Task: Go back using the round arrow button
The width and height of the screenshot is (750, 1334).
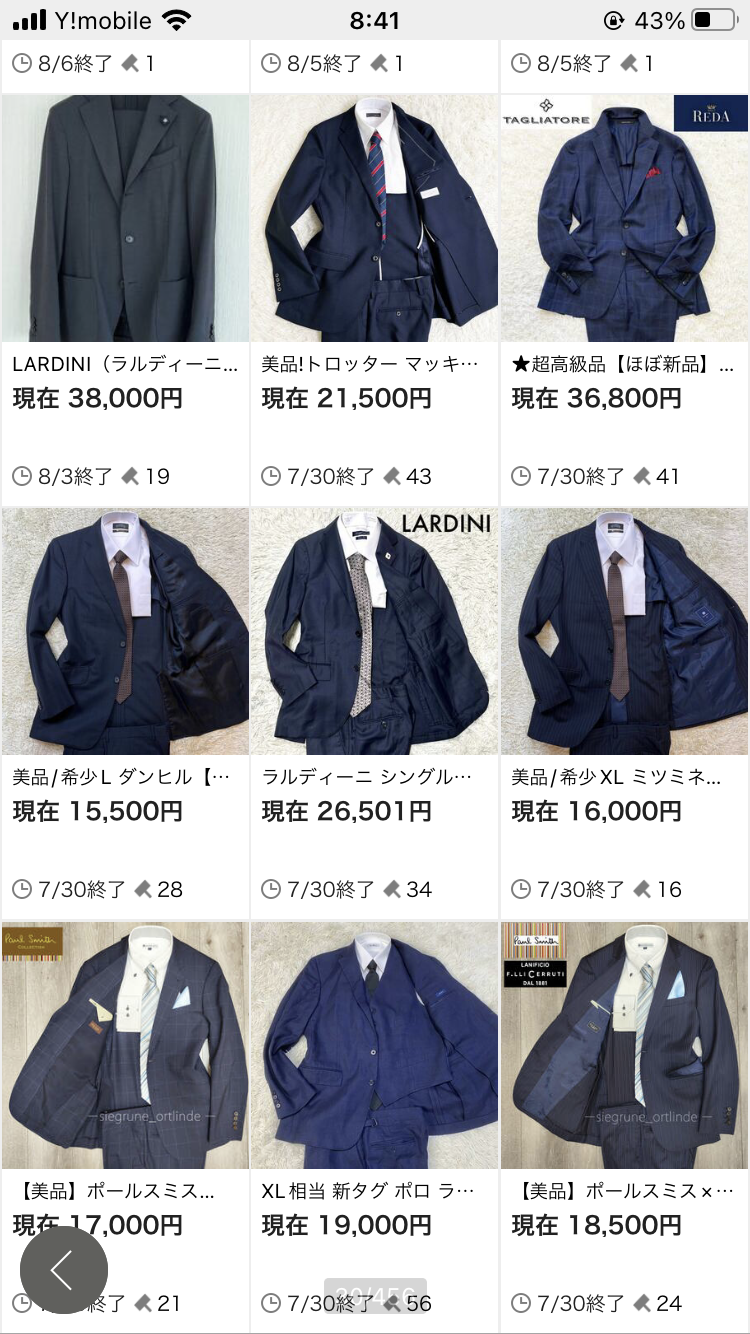Action: coord(64,1270)
